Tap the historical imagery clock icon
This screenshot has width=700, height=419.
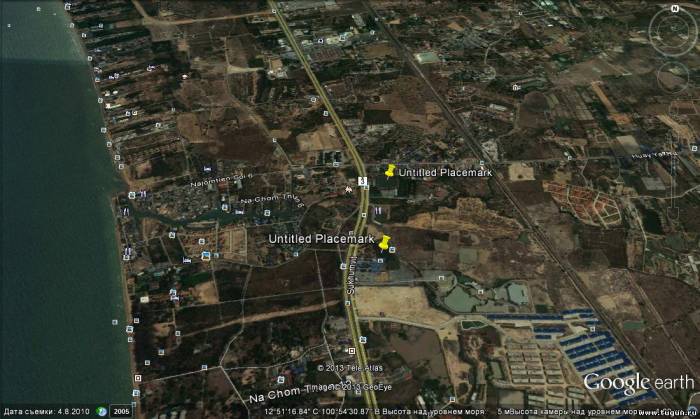[x=101, y=411]
